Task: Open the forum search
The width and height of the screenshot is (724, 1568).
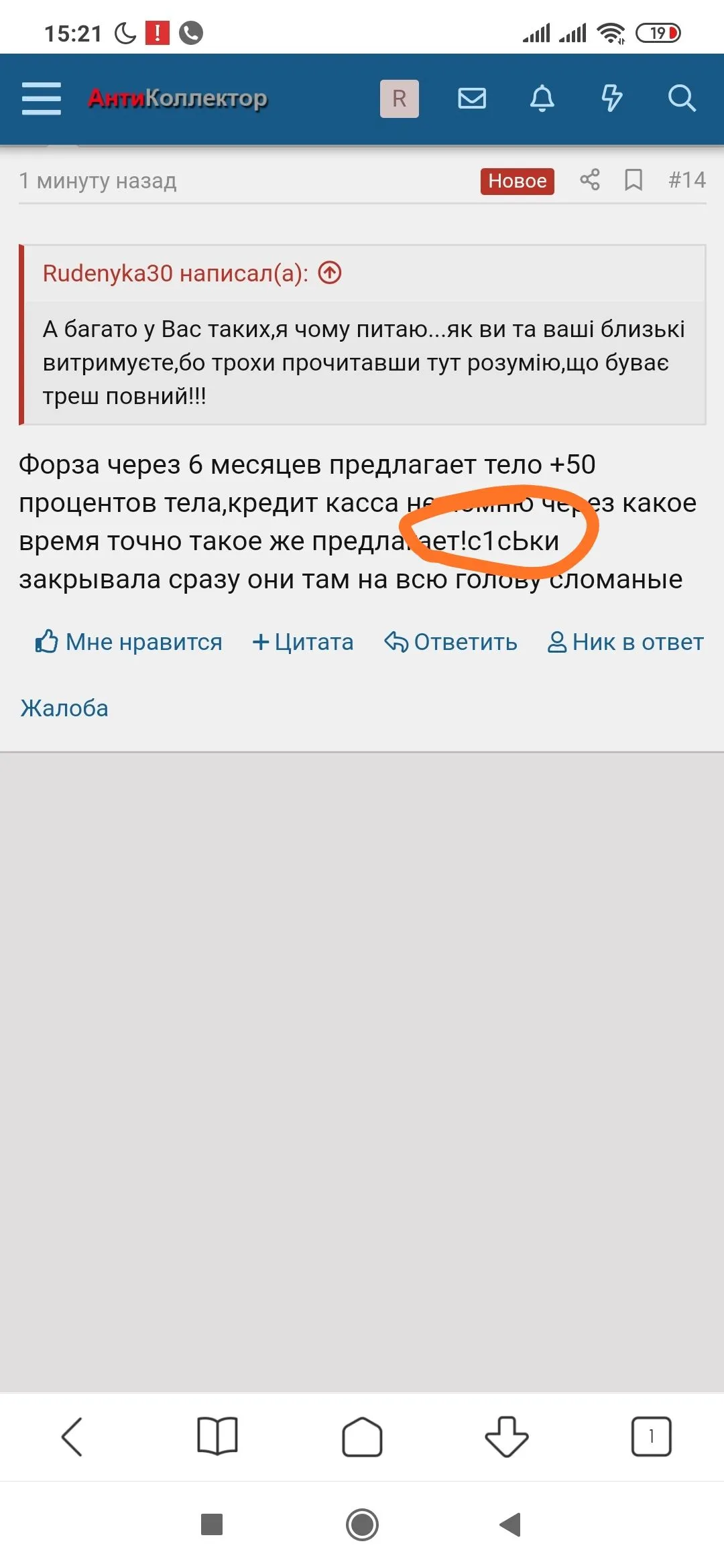Action: point(682,99)
